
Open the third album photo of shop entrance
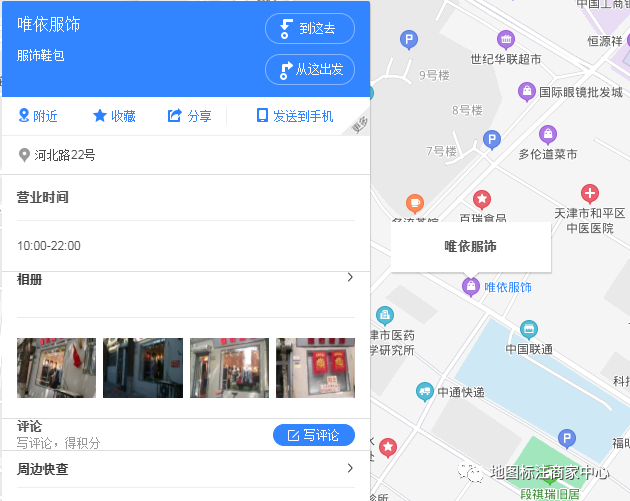[x=229, y=368]
